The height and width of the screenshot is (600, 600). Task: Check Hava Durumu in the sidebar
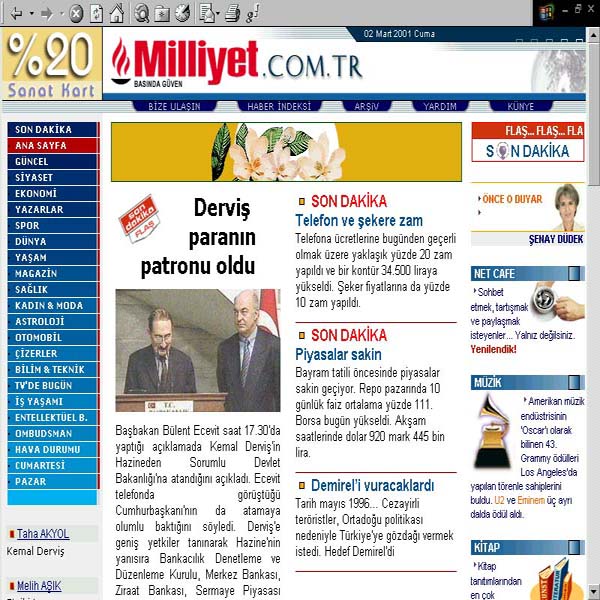(x=47, y=449)
